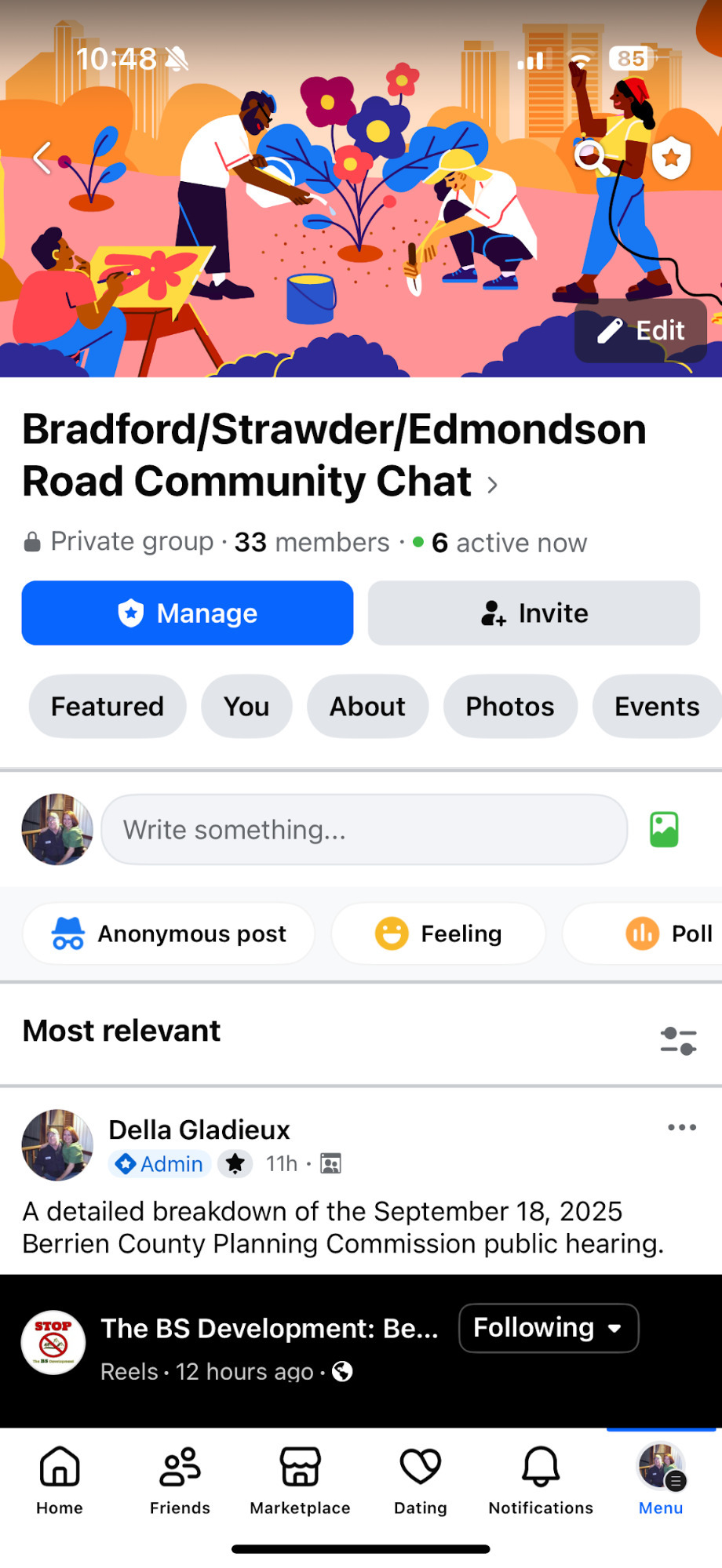Open the Manage group tools
The height and width of the screenshot is (1568, 722).
(x=188, y=613)
